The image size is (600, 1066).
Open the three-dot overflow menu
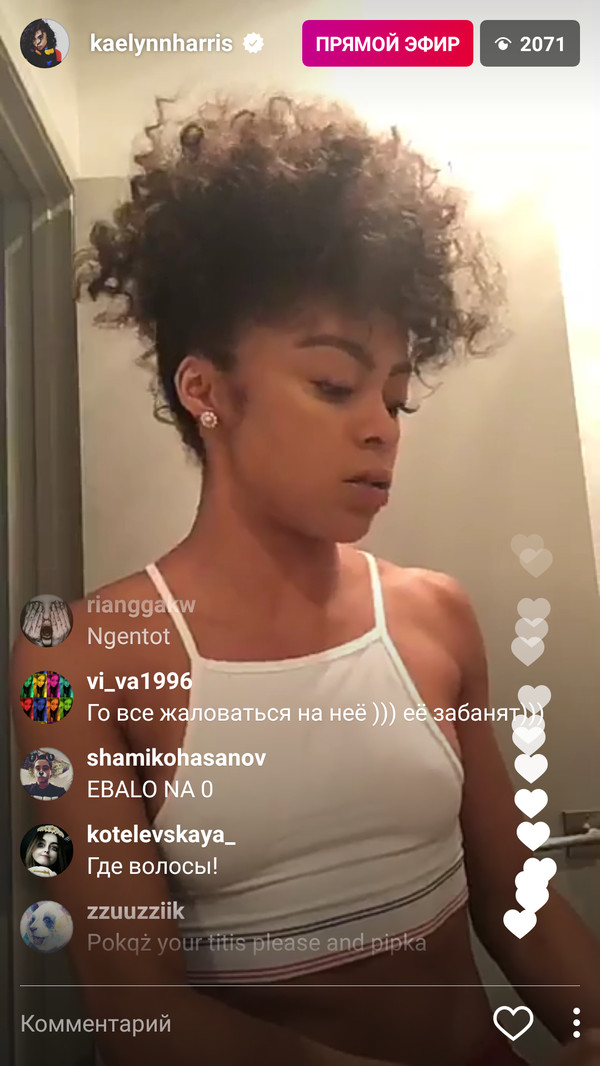pyautogui.click(x=576, y=1023)
